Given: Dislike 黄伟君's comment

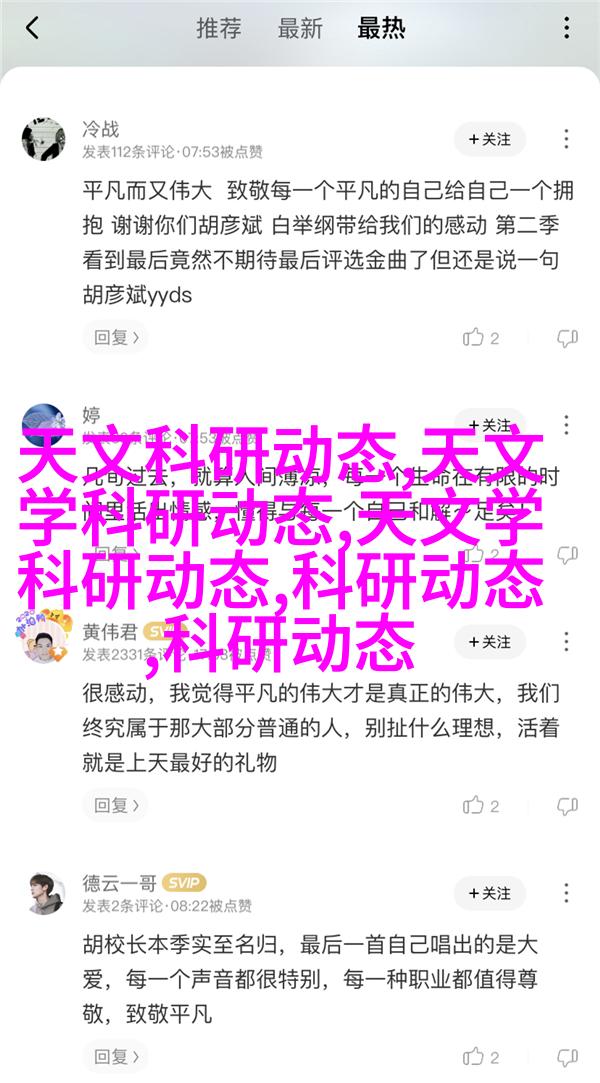Looking at the screenshot, I should point(567,804).
